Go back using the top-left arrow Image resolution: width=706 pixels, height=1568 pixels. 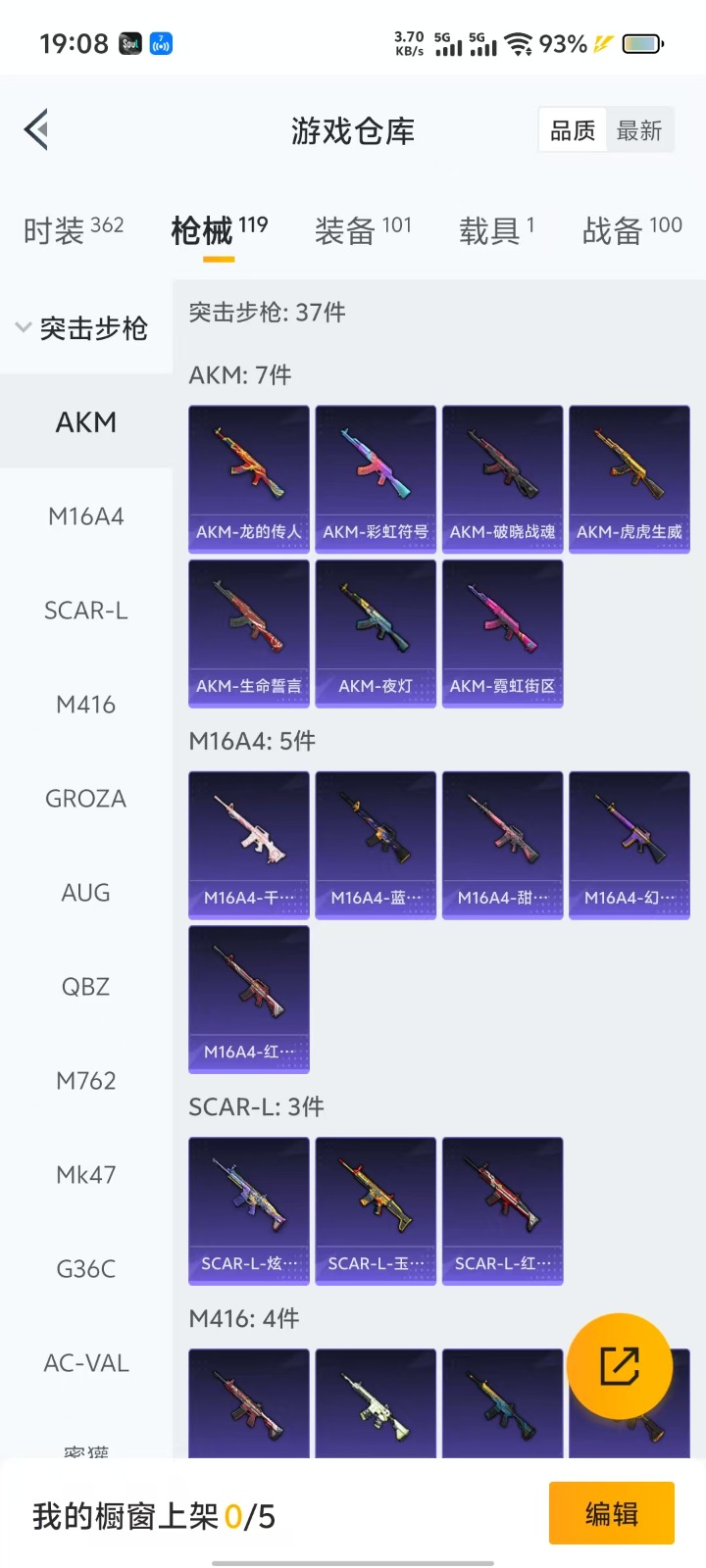click(x=37, y=129)
